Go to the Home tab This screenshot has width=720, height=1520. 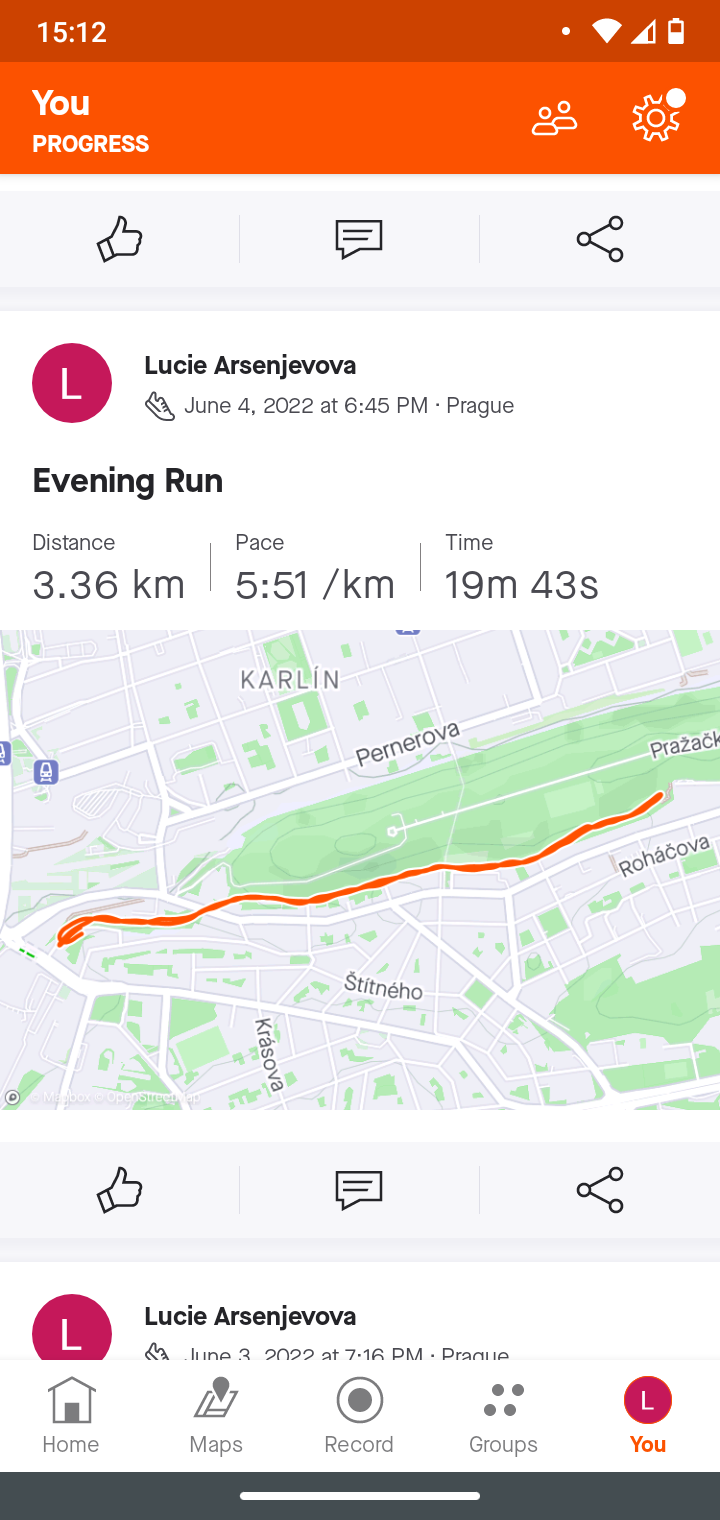pyautogui.click(x=71, y=1415)
